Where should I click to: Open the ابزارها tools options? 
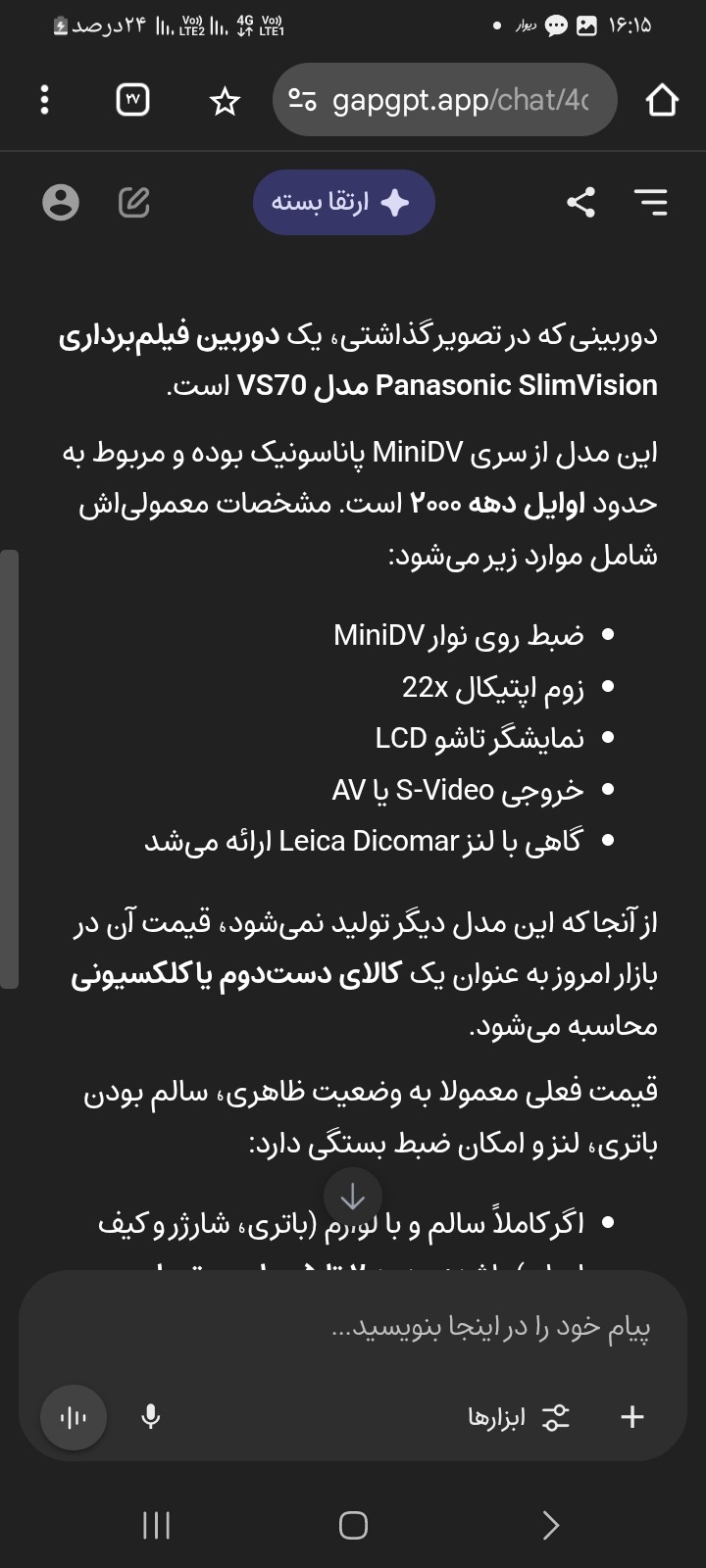[520, 1417]
